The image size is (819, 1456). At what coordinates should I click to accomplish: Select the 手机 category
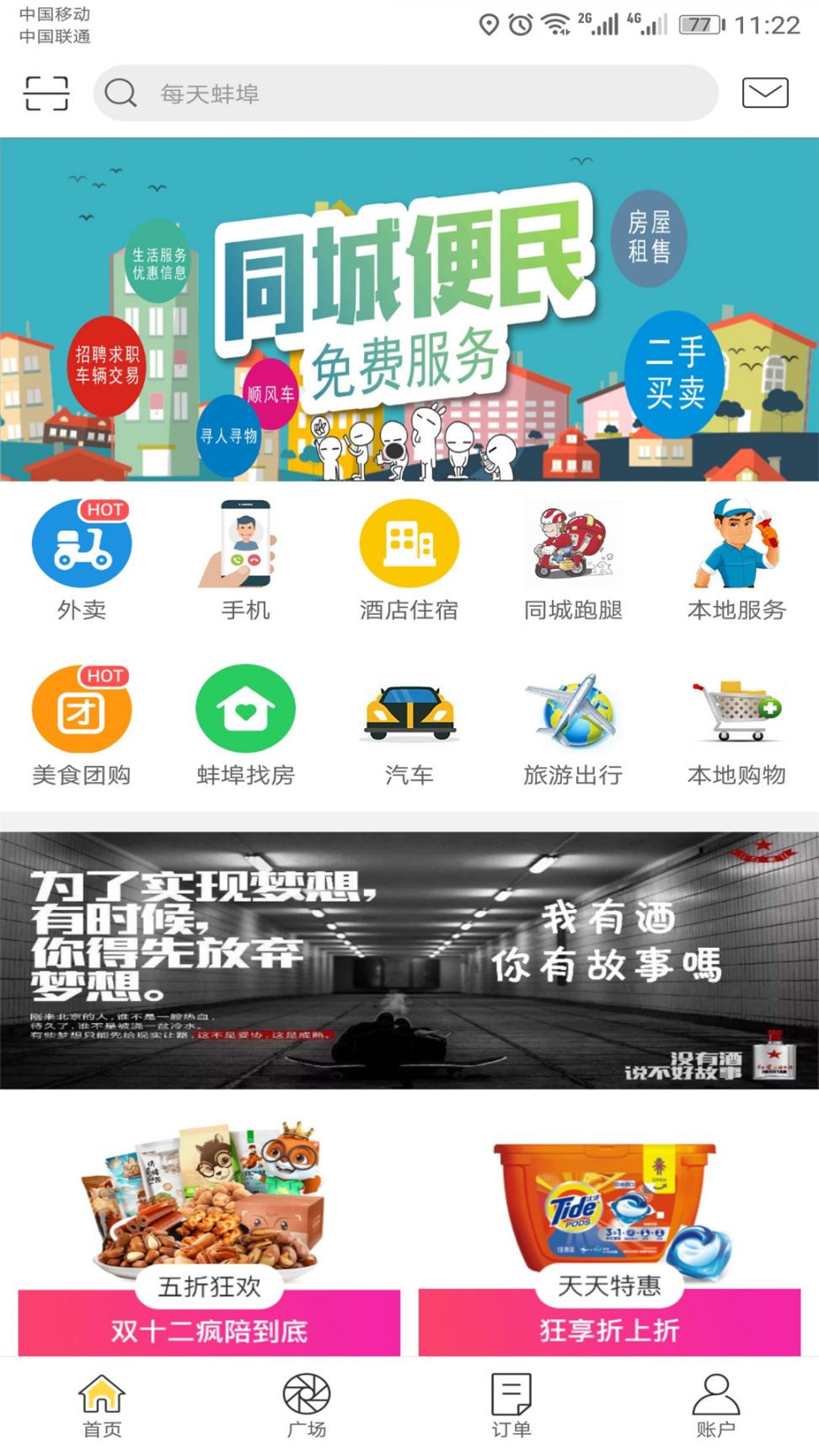click(245, 559)
